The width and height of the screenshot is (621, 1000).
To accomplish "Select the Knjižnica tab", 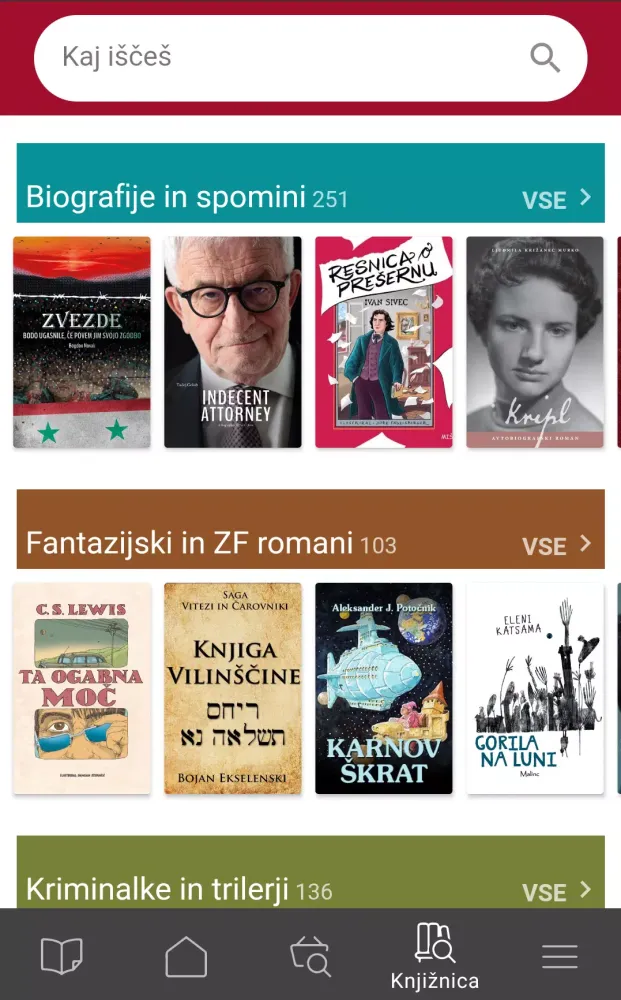I will (x=435, y=955).
